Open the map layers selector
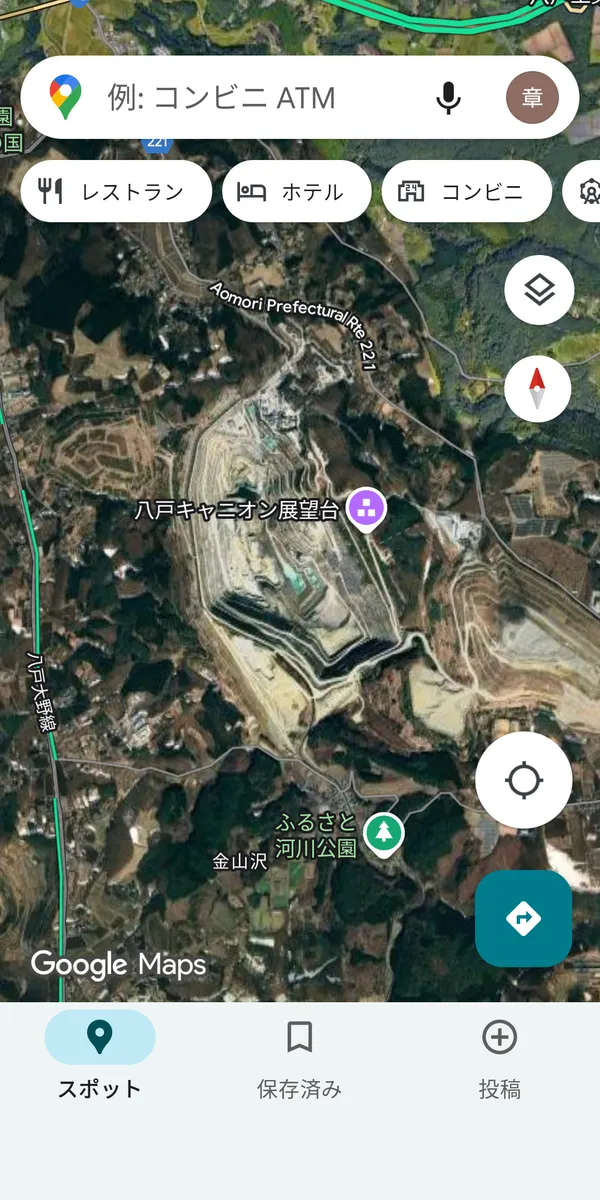The image size is (600, 1200). point(538,291)
